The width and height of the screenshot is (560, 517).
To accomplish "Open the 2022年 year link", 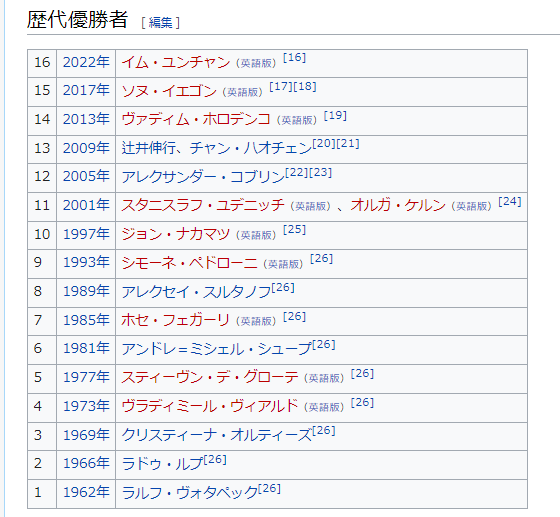I will point(86,62).
